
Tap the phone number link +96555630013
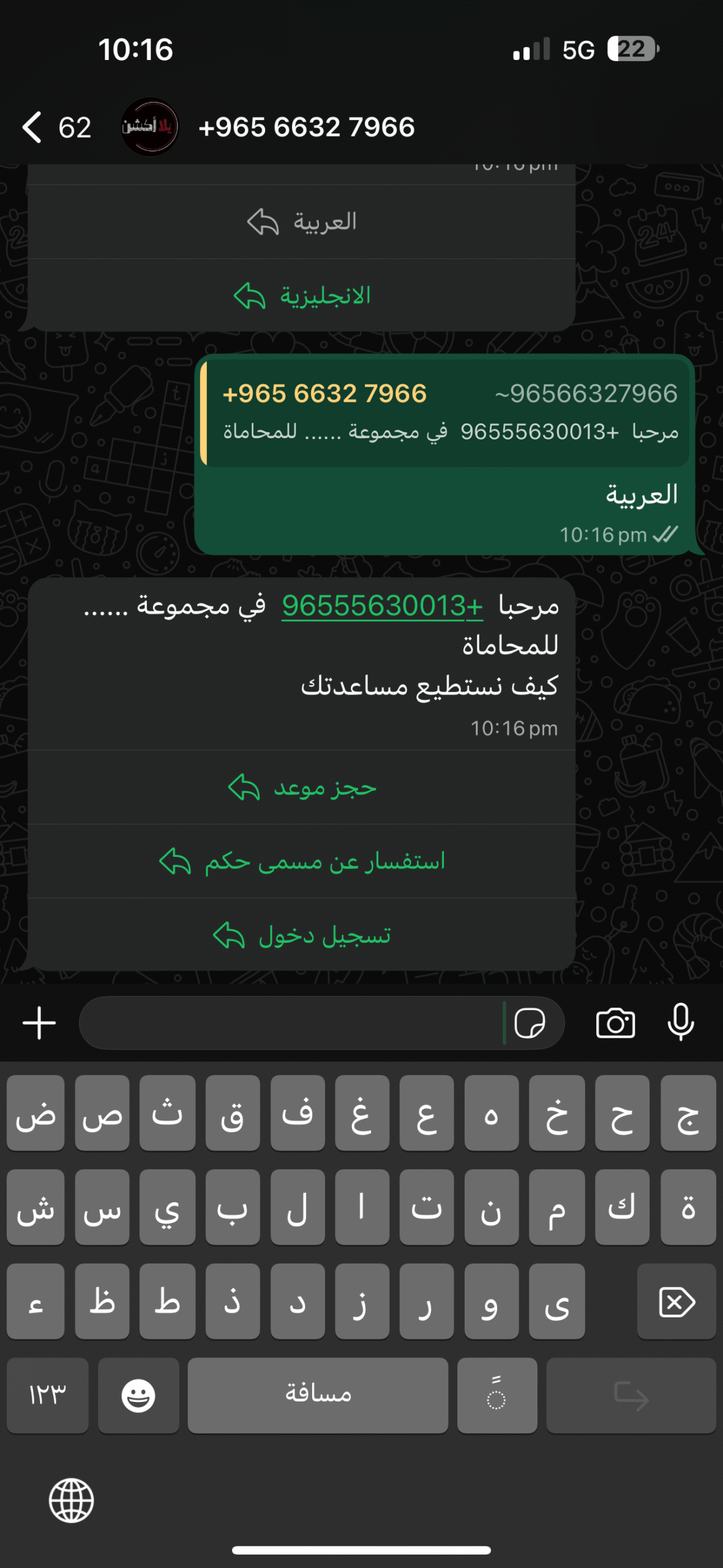(x=382, y=606)
